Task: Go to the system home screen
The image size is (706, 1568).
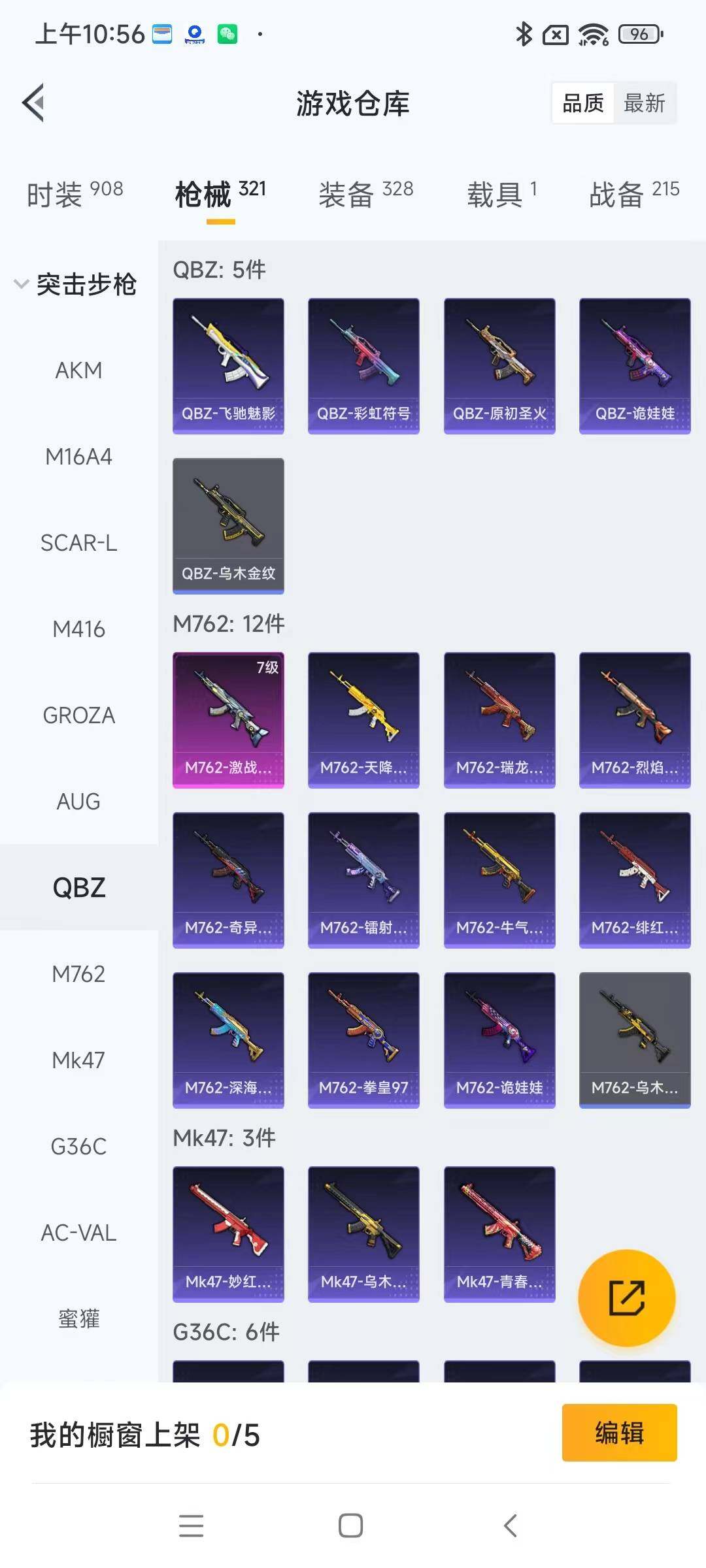Action: coord(350,1526)
